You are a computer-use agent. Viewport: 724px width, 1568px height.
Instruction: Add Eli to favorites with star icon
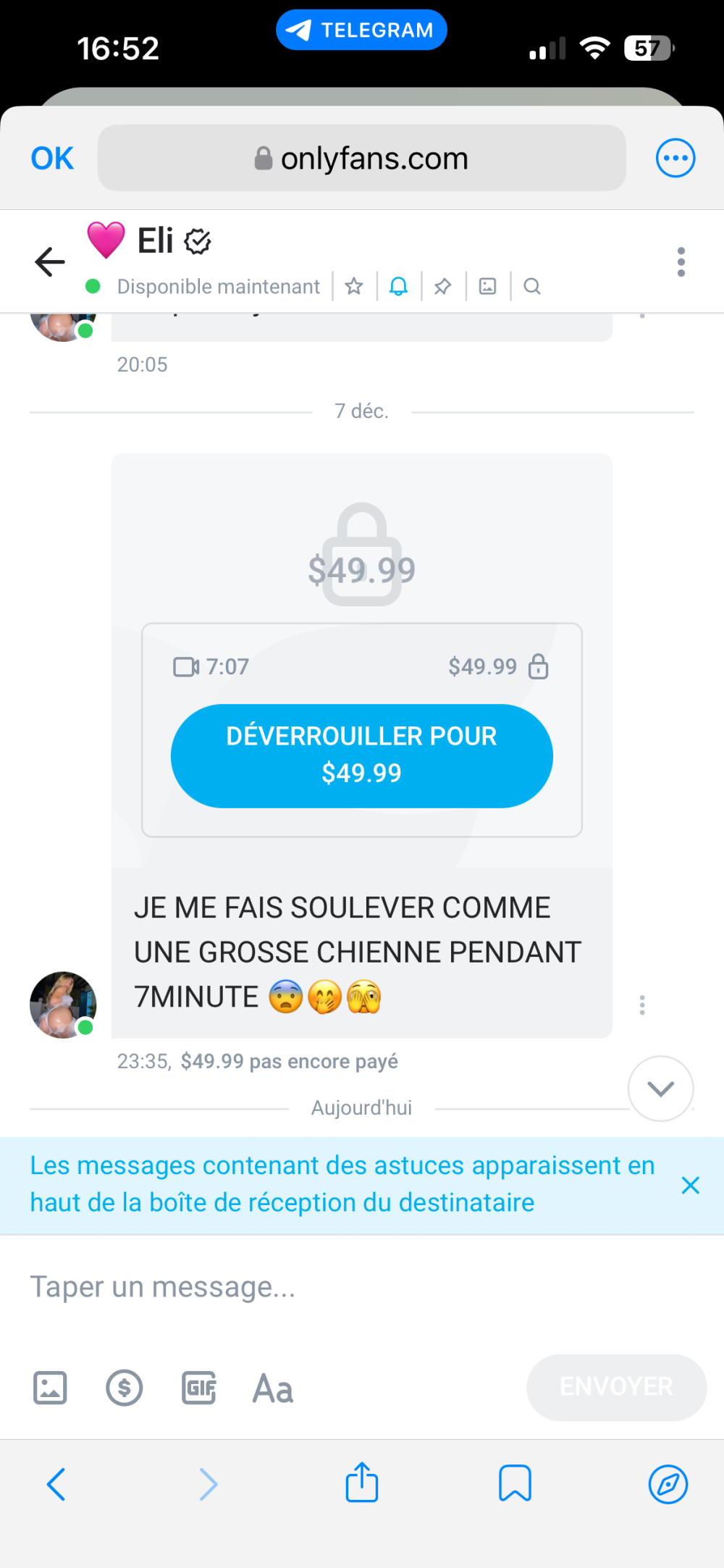[354, 286]
